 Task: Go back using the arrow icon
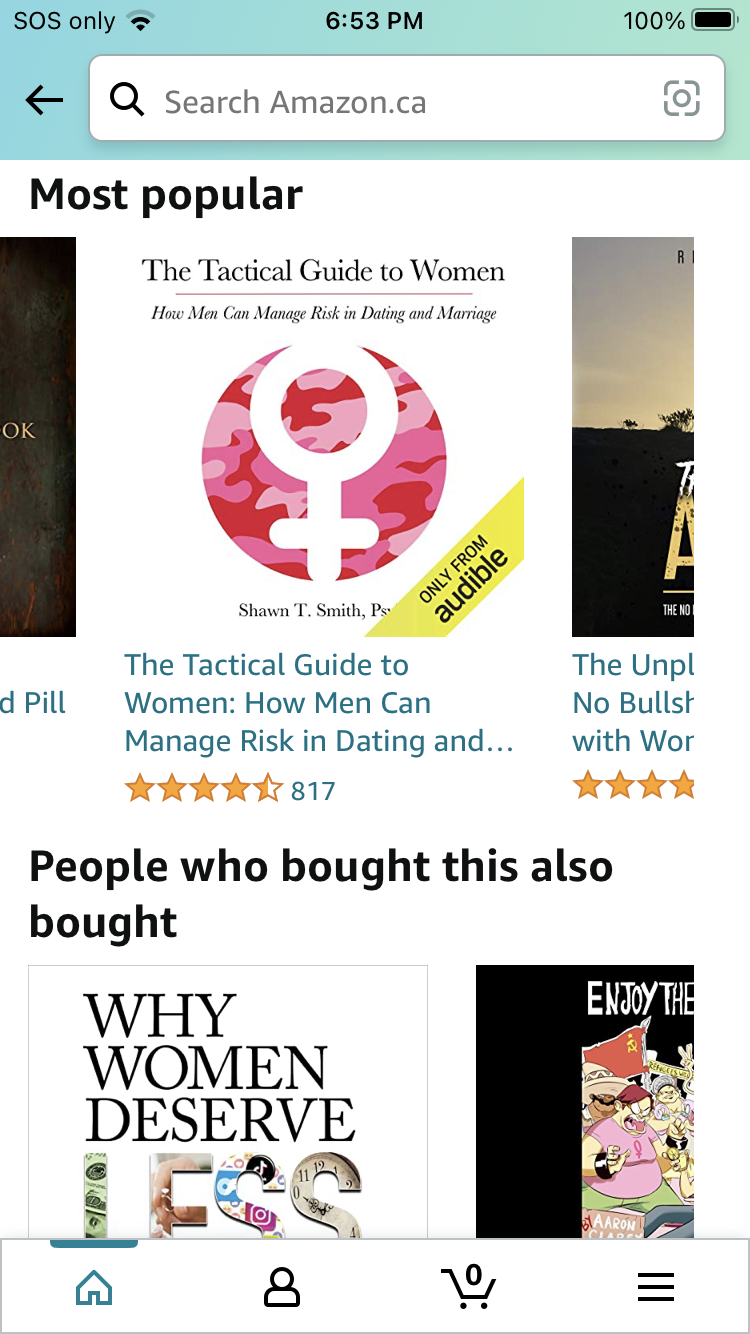point(44,100)
